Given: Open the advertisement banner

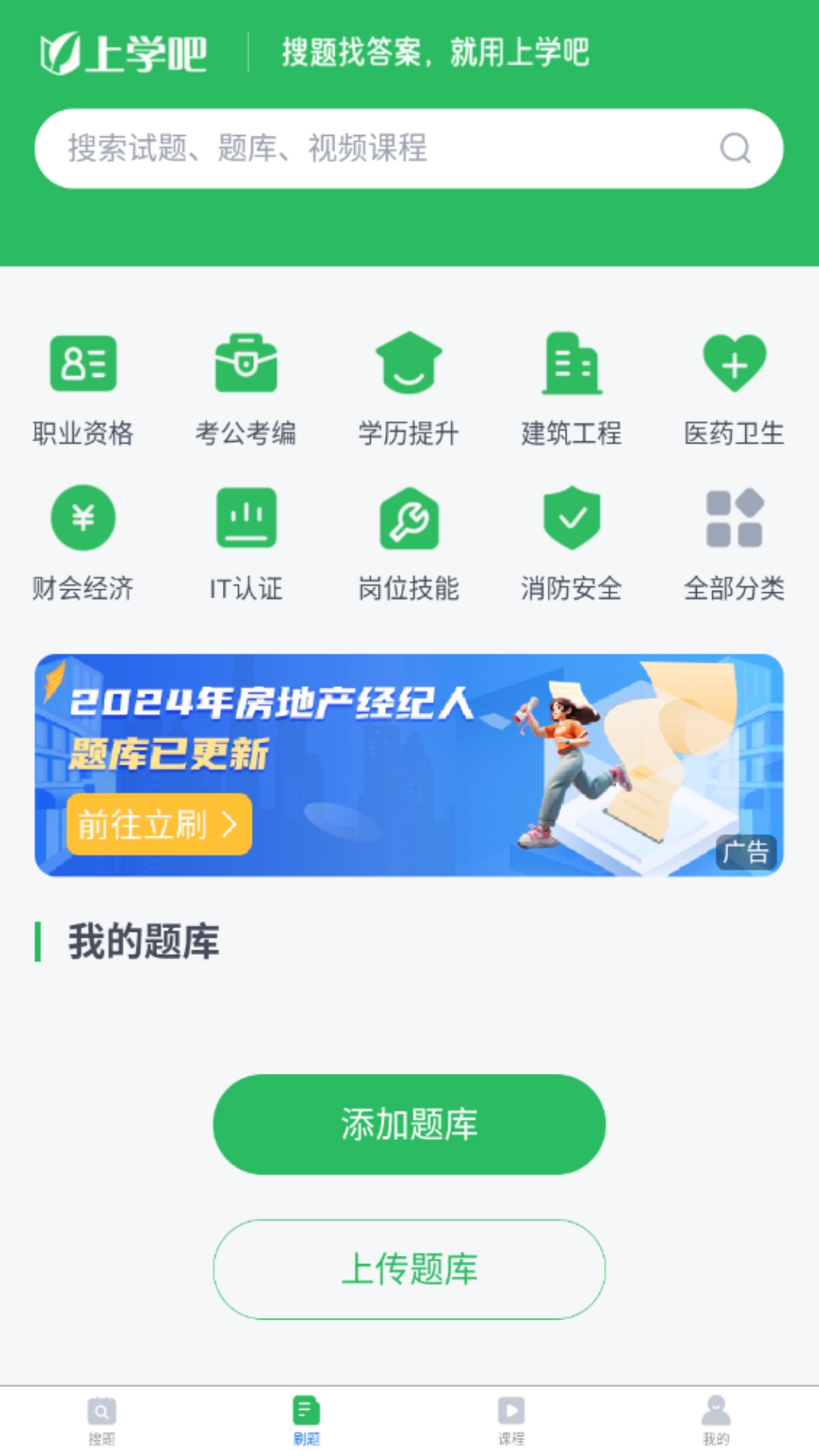Looking at the screenshot, I should tap(409, 762).
